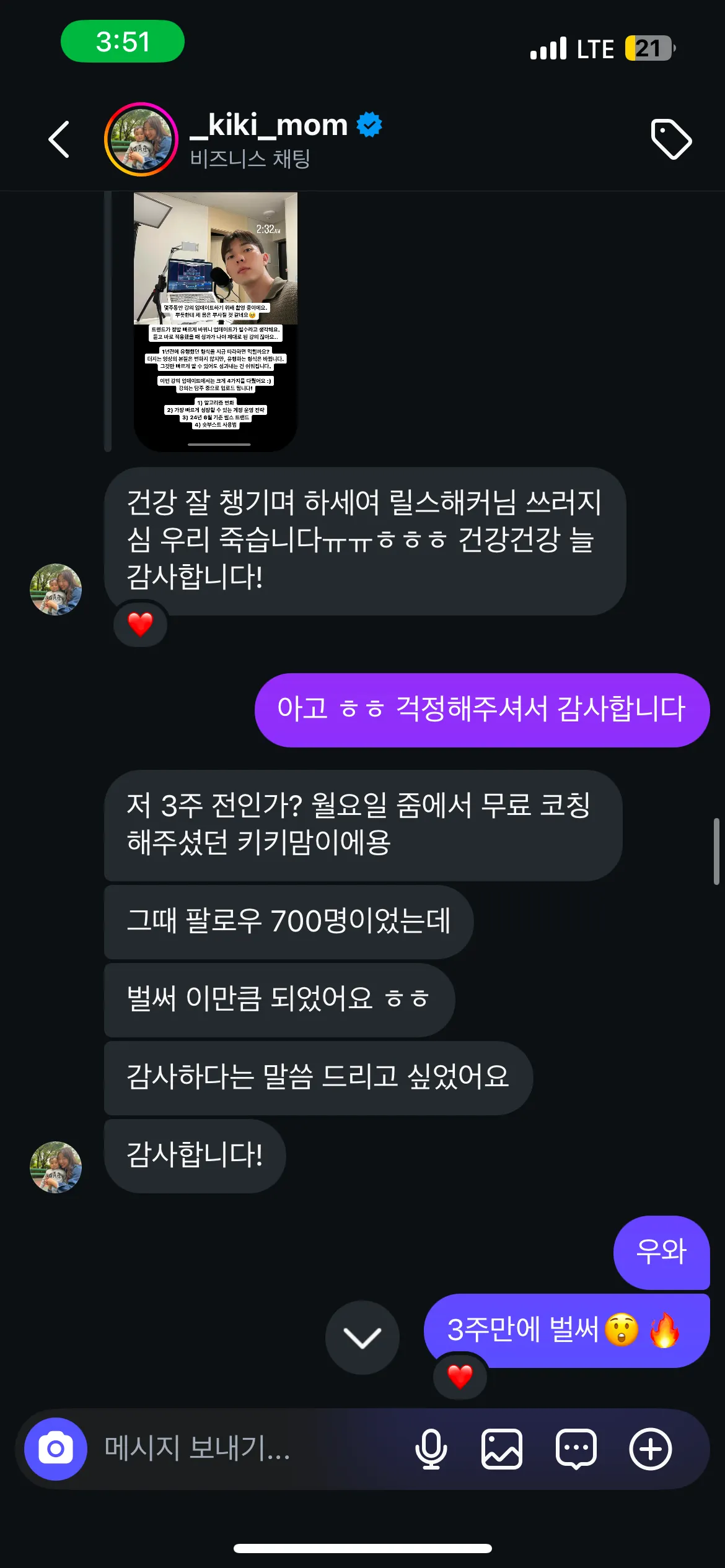Go back to the message list

(x=59, y=139)
